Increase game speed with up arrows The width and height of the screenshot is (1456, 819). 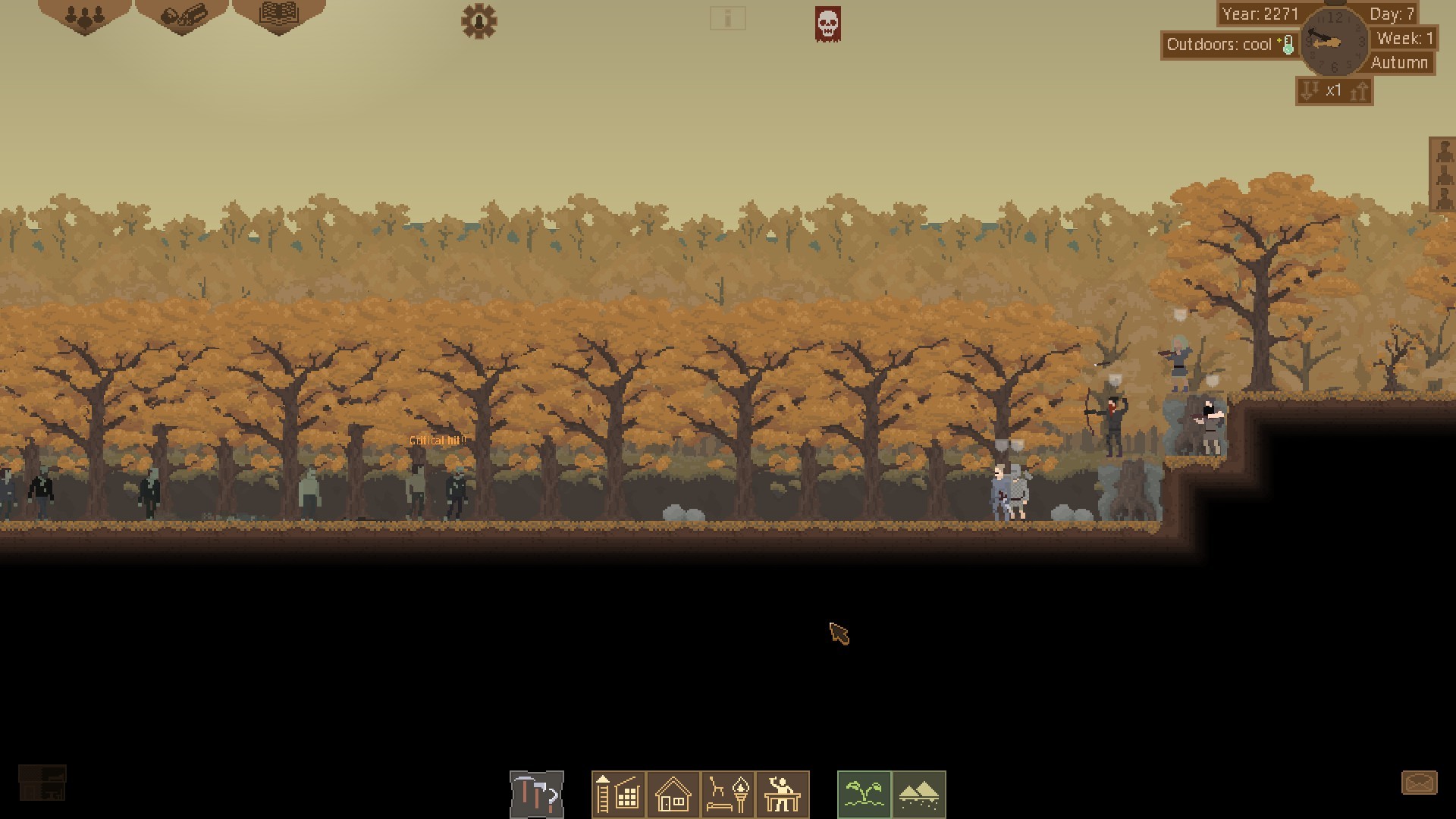(1360, 92)
